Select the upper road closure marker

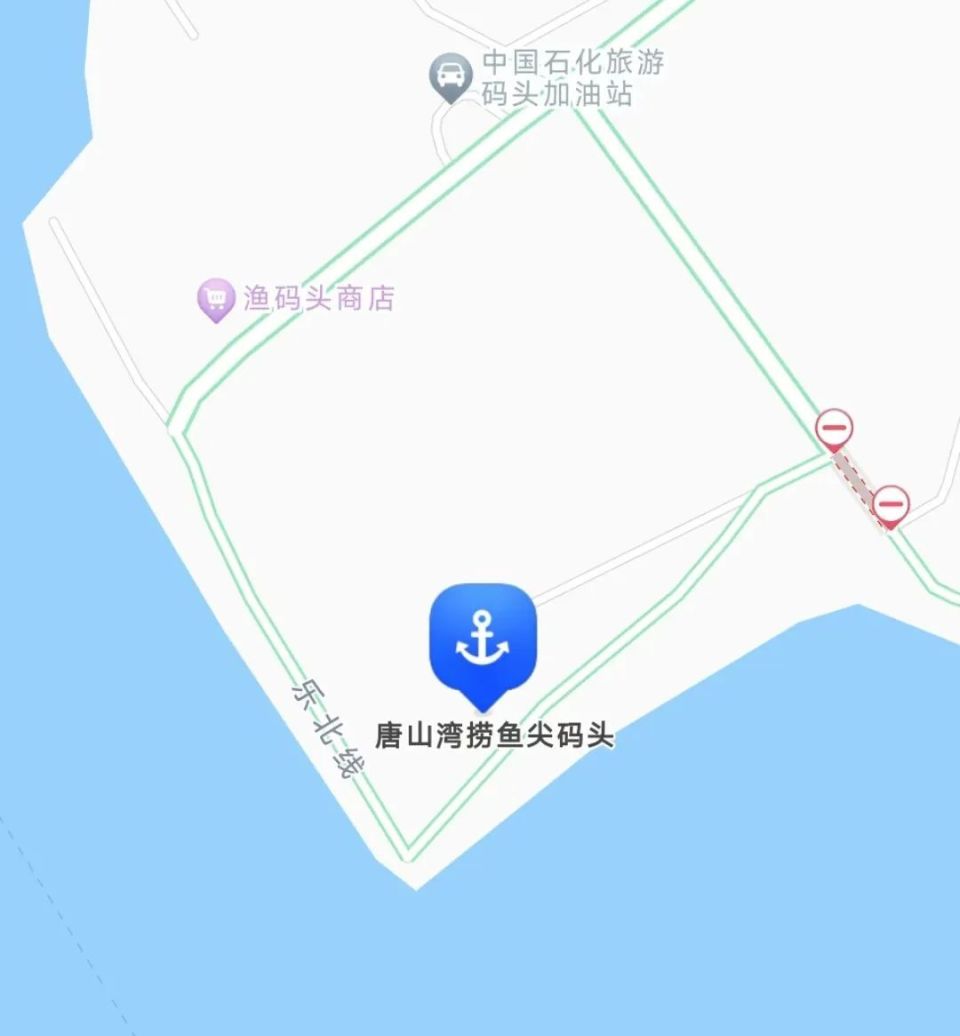(836, 428)
